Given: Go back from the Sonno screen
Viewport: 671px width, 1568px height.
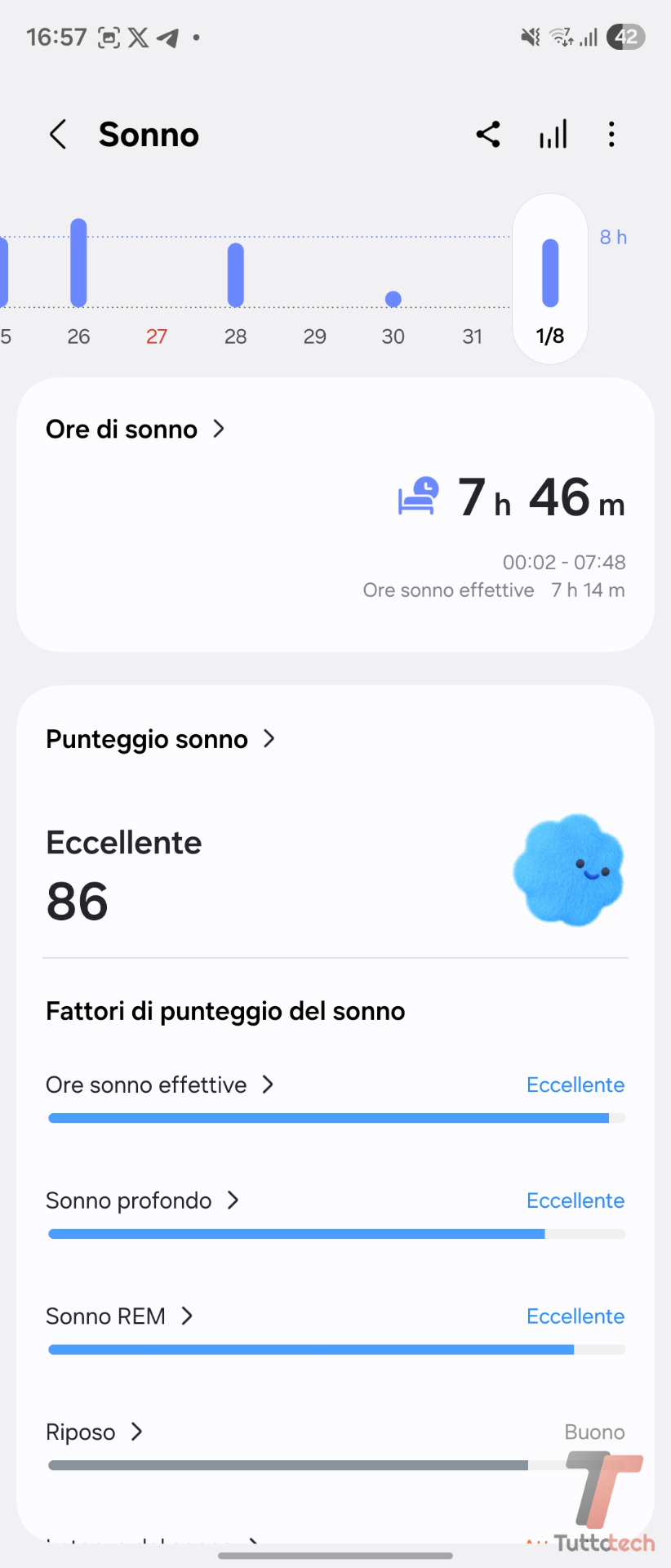Looking at the screenshot, I should click(x=58, y=135).
